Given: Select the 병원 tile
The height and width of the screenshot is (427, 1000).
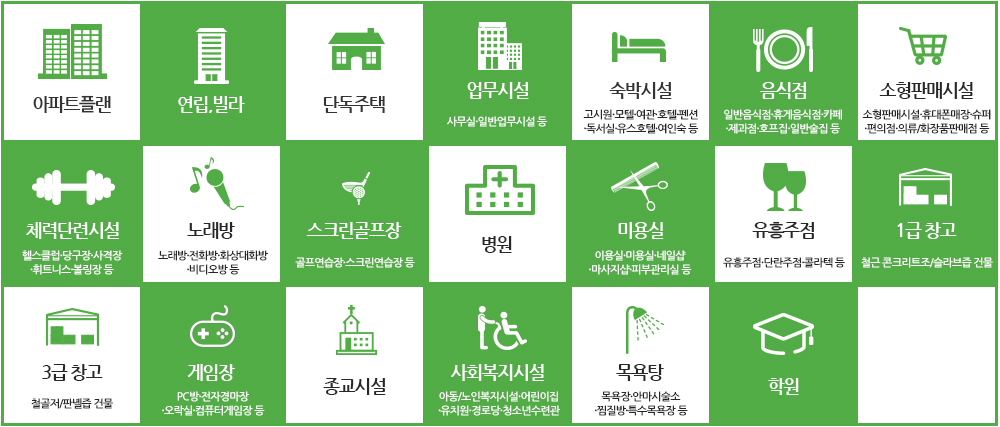Looking at the screenshot, I should [x=499, y=215].
